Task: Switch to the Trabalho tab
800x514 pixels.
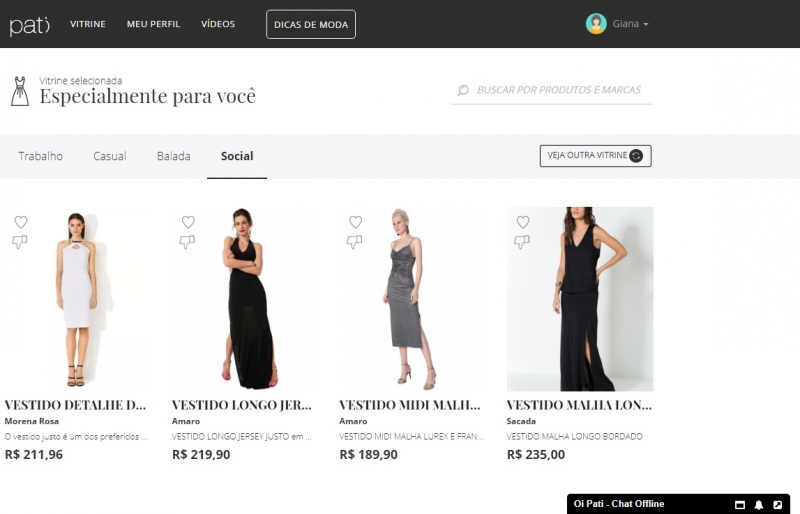Action: pos(41,156)
